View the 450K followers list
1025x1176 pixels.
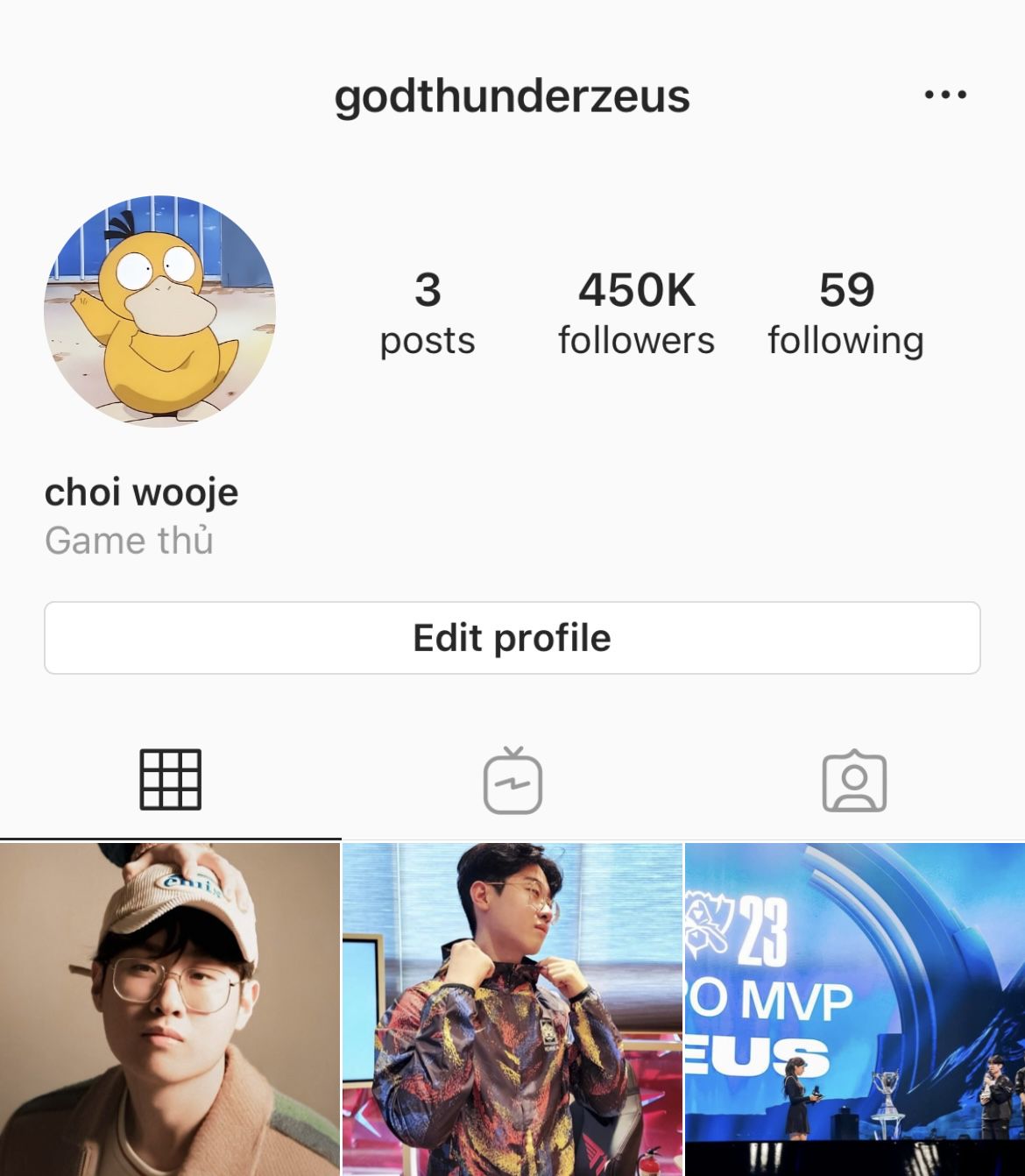[636, 314]
